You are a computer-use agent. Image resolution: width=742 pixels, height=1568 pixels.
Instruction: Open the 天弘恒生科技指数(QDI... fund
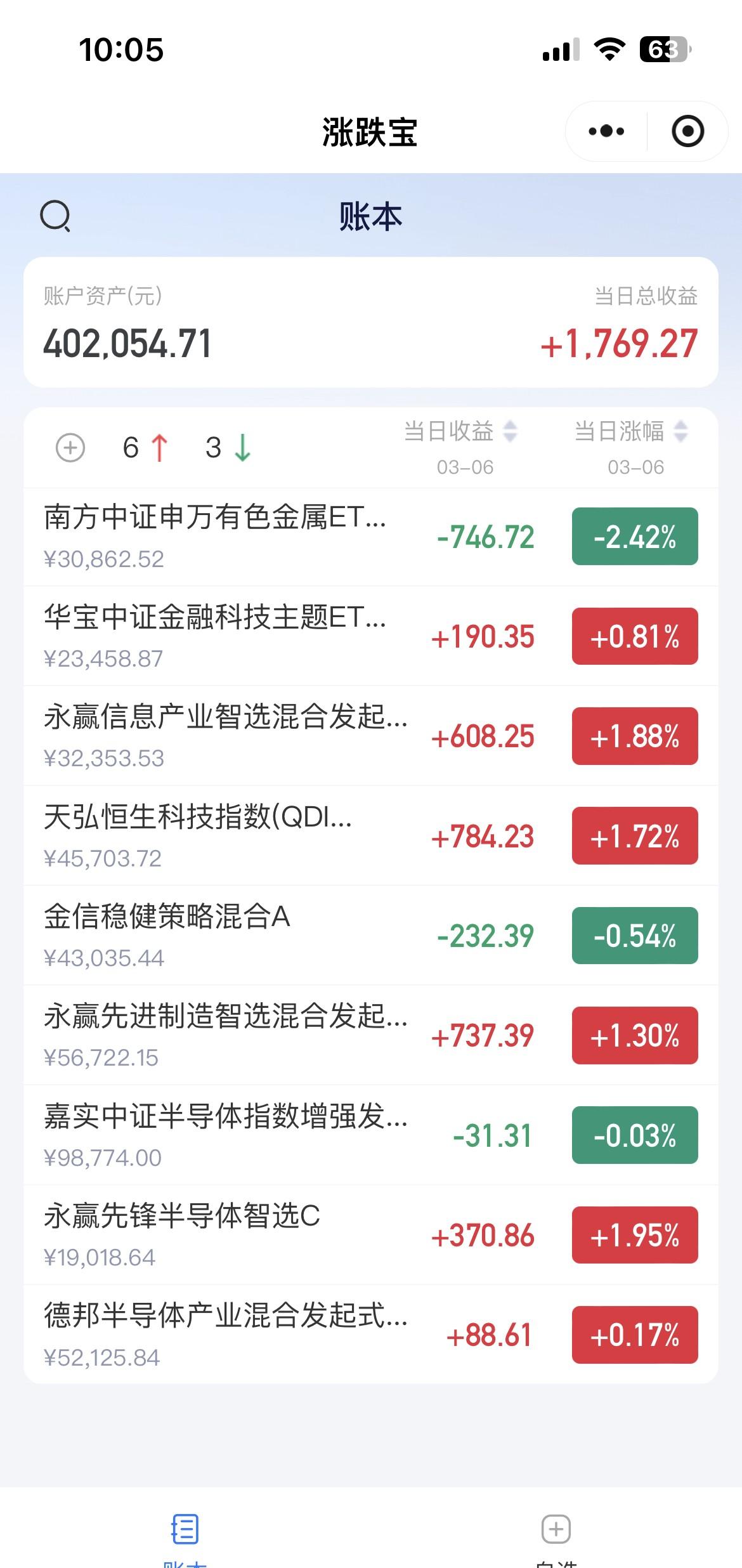pos(198,836)
